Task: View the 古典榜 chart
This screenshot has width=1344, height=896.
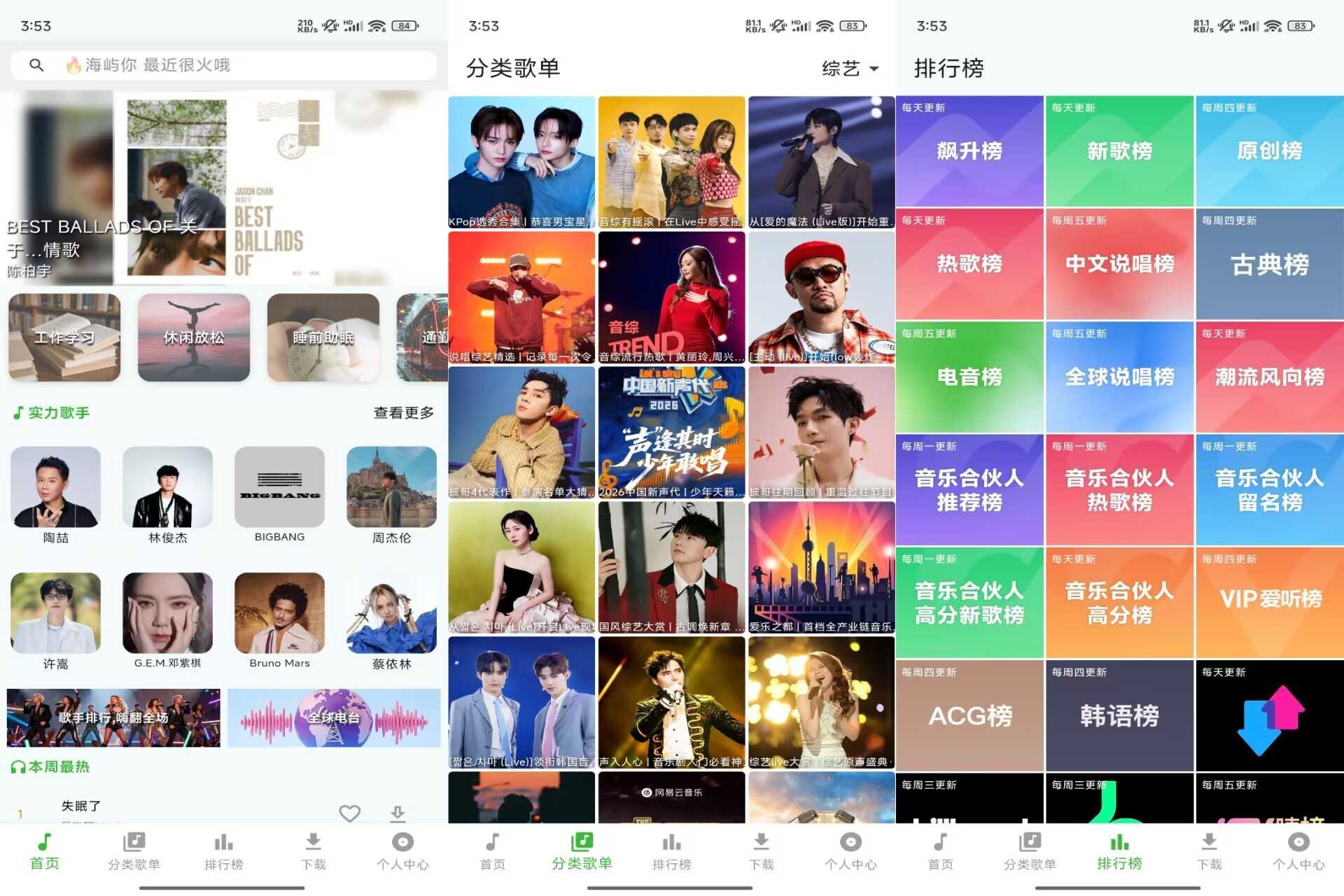Action: tap(1269, 265)
